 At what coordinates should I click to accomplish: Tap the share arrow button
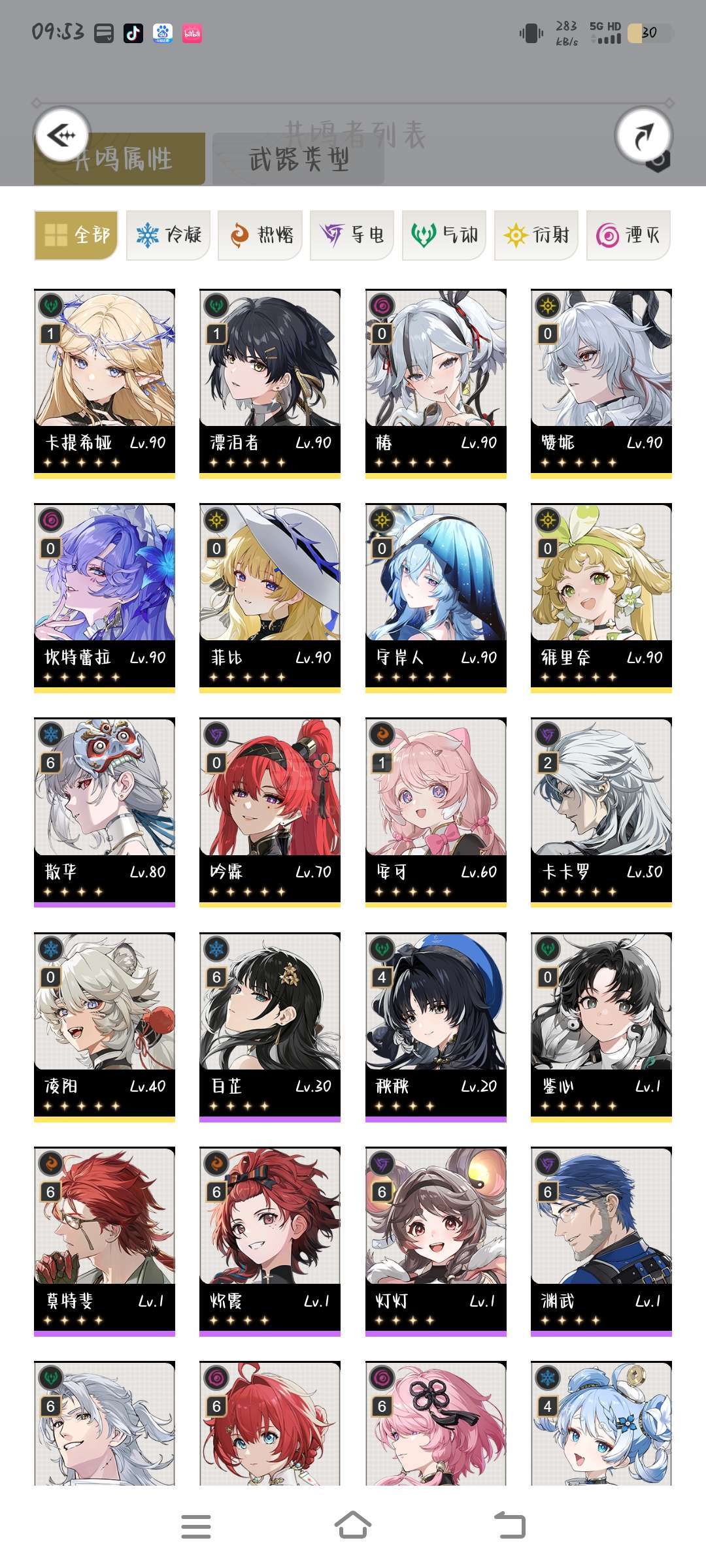pyautogui.click(x=644, y=135)
